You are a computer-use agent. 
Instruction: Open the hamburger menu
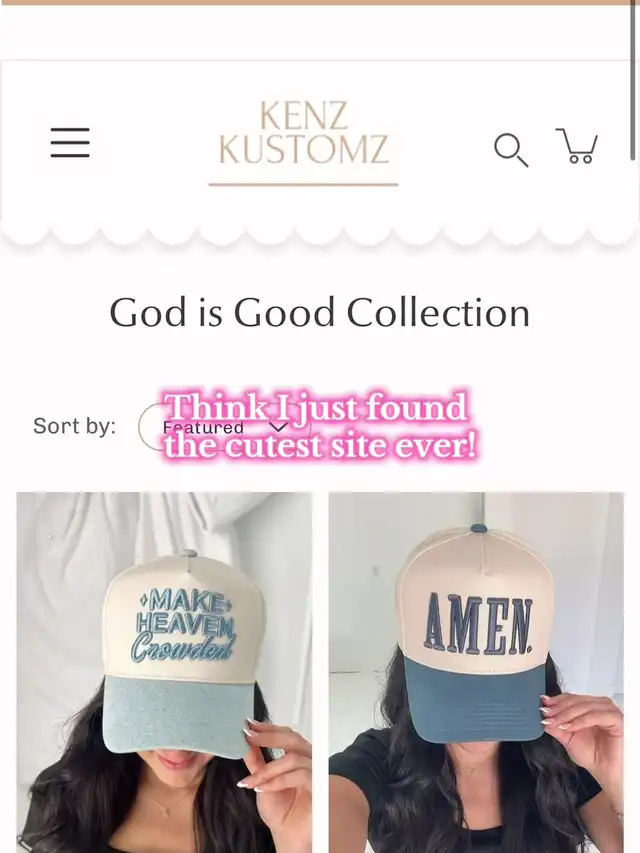click(70, 143)
